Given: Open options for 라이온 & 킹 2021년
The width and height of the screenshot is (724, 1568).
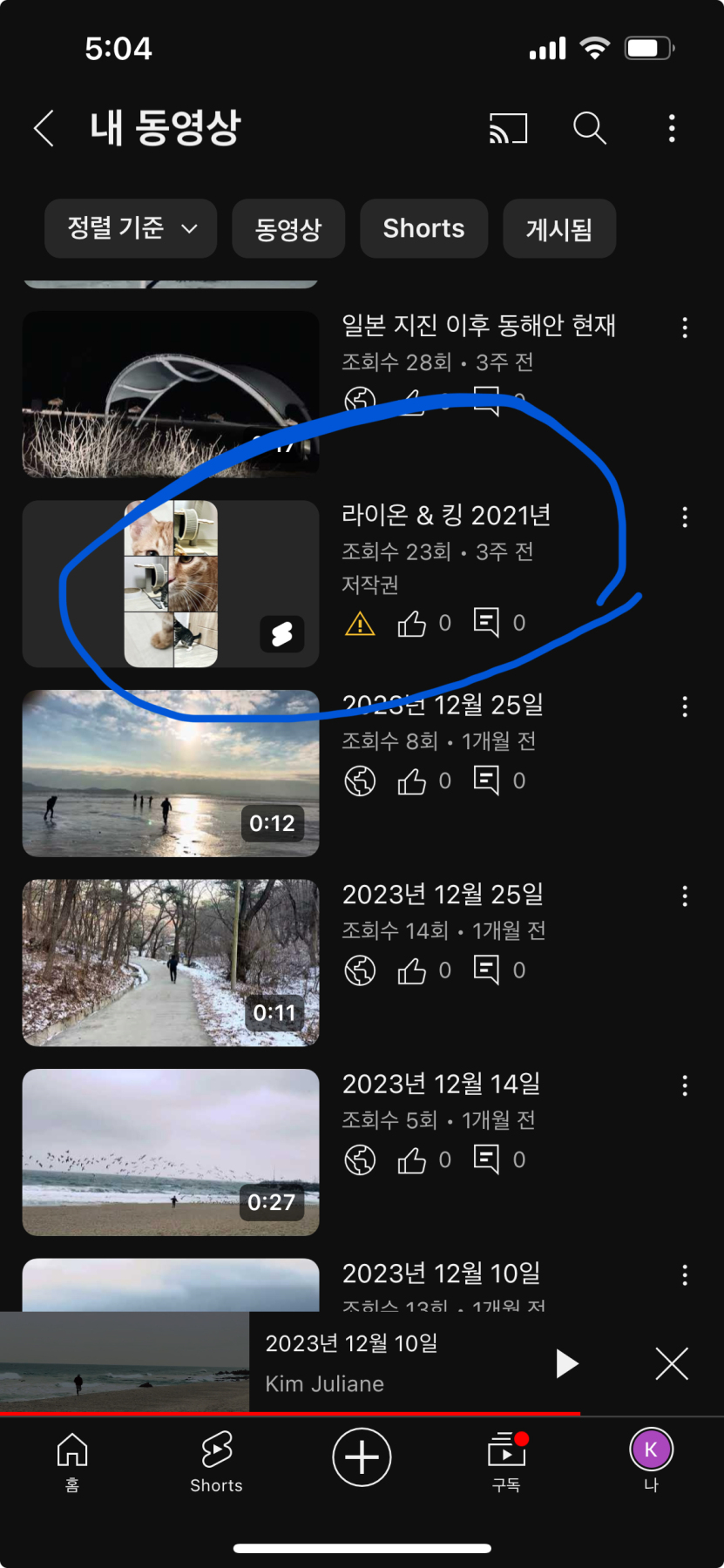Looking at the screenshot, I should pos(685,517).
